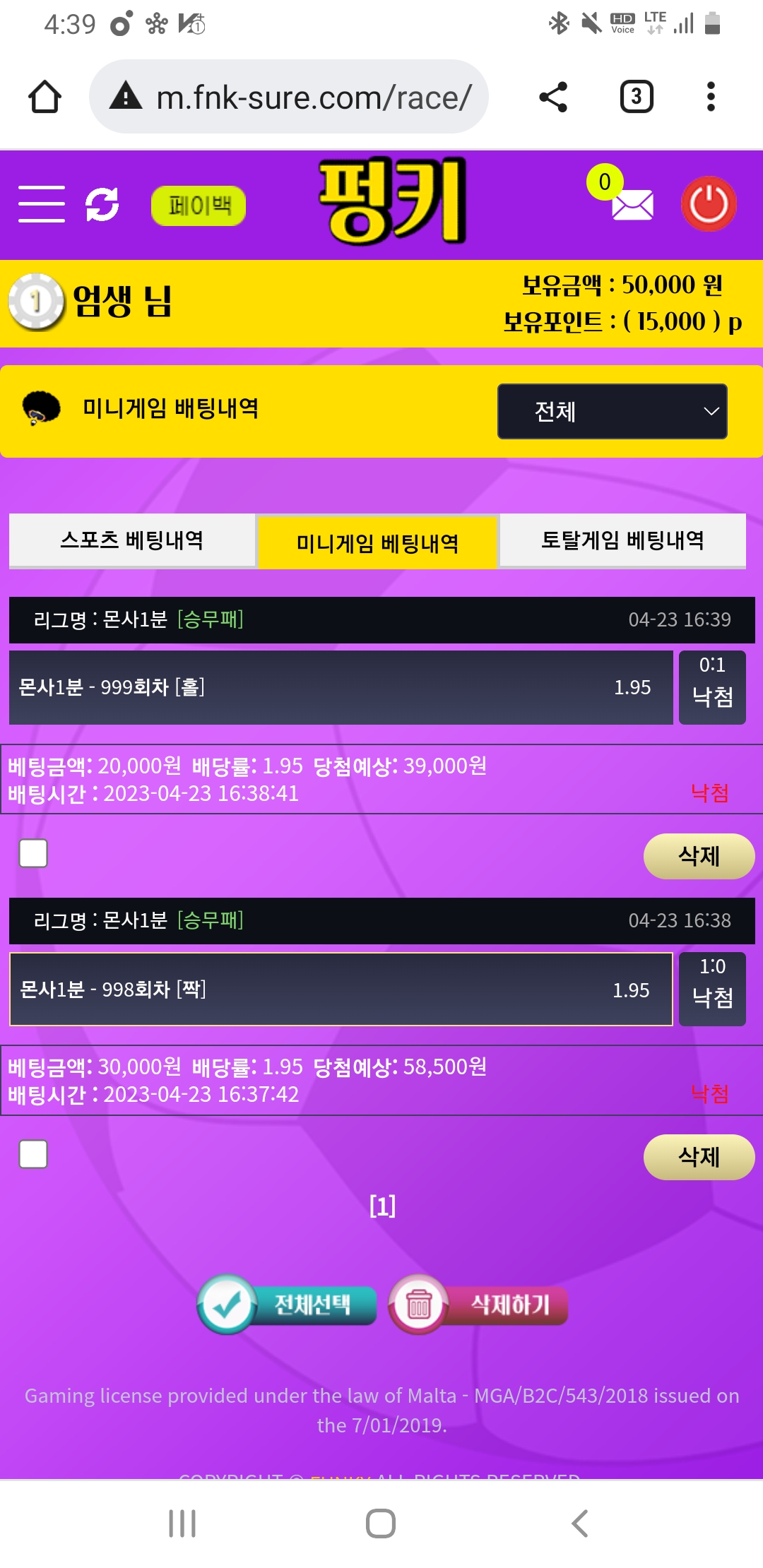This screenshot has height=1568, width=763.
Task: Open the browser tab switcher
Action: click(636, 97)
